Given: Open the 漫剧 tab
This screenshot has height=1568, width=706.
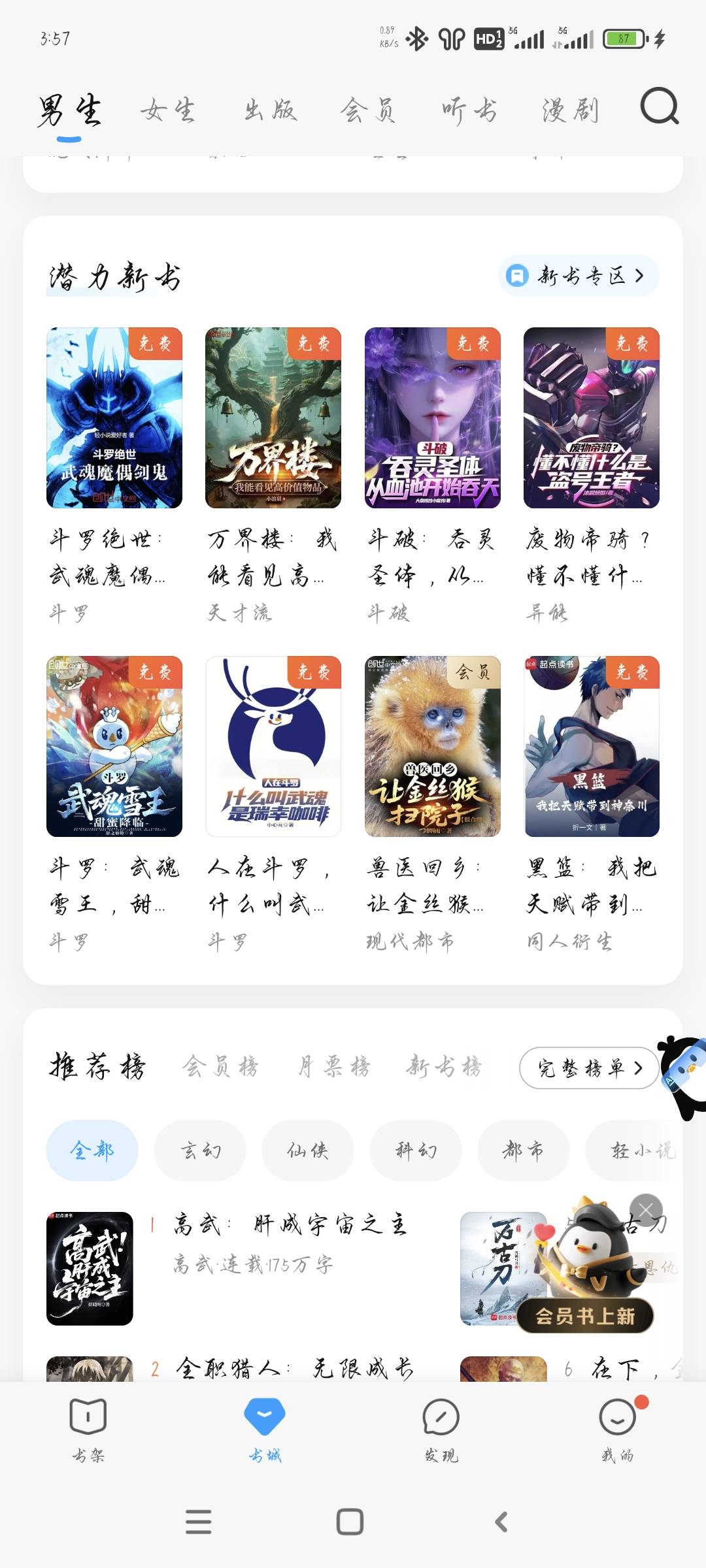Looking at the screenshot, I should click(x=570, y=110).
